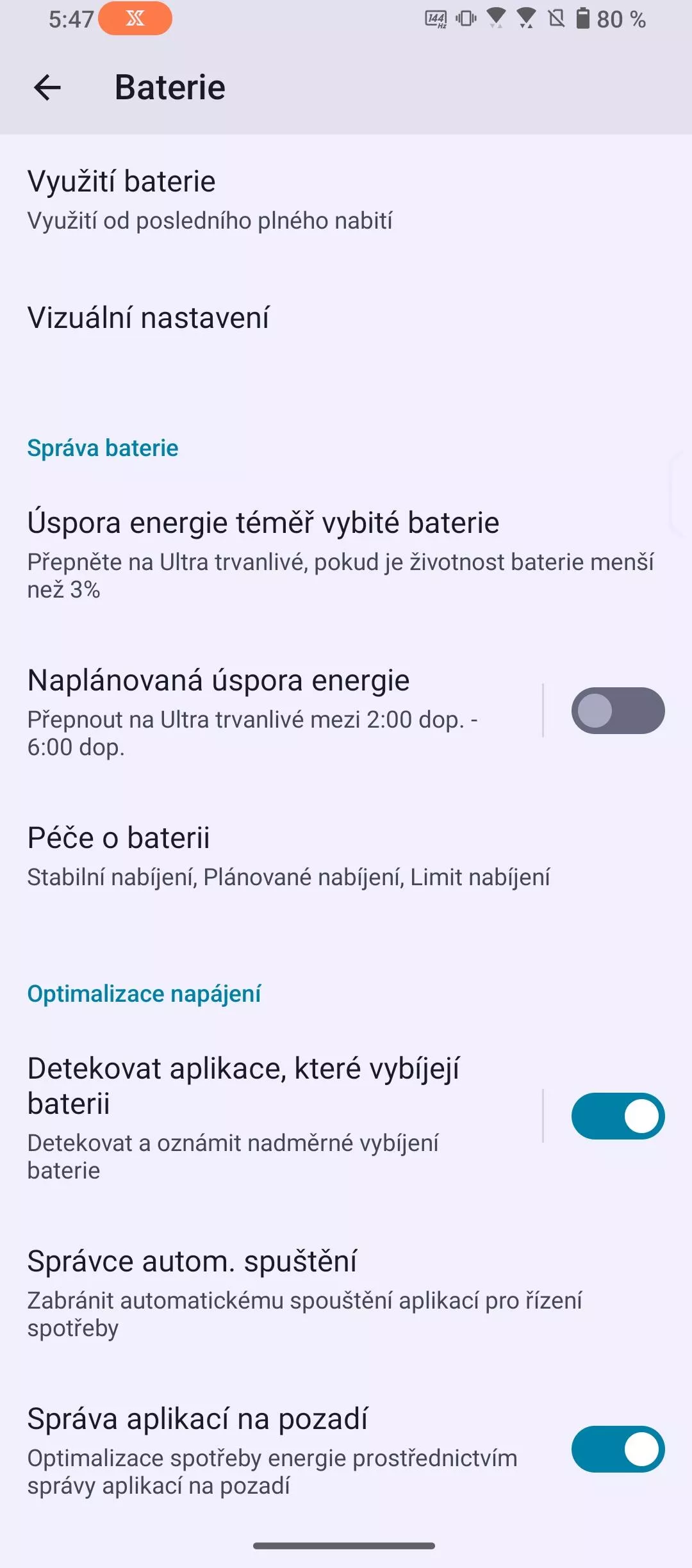
Task: Turn off the Detekovat aplikace switch
Action: tap(618, 1116)
